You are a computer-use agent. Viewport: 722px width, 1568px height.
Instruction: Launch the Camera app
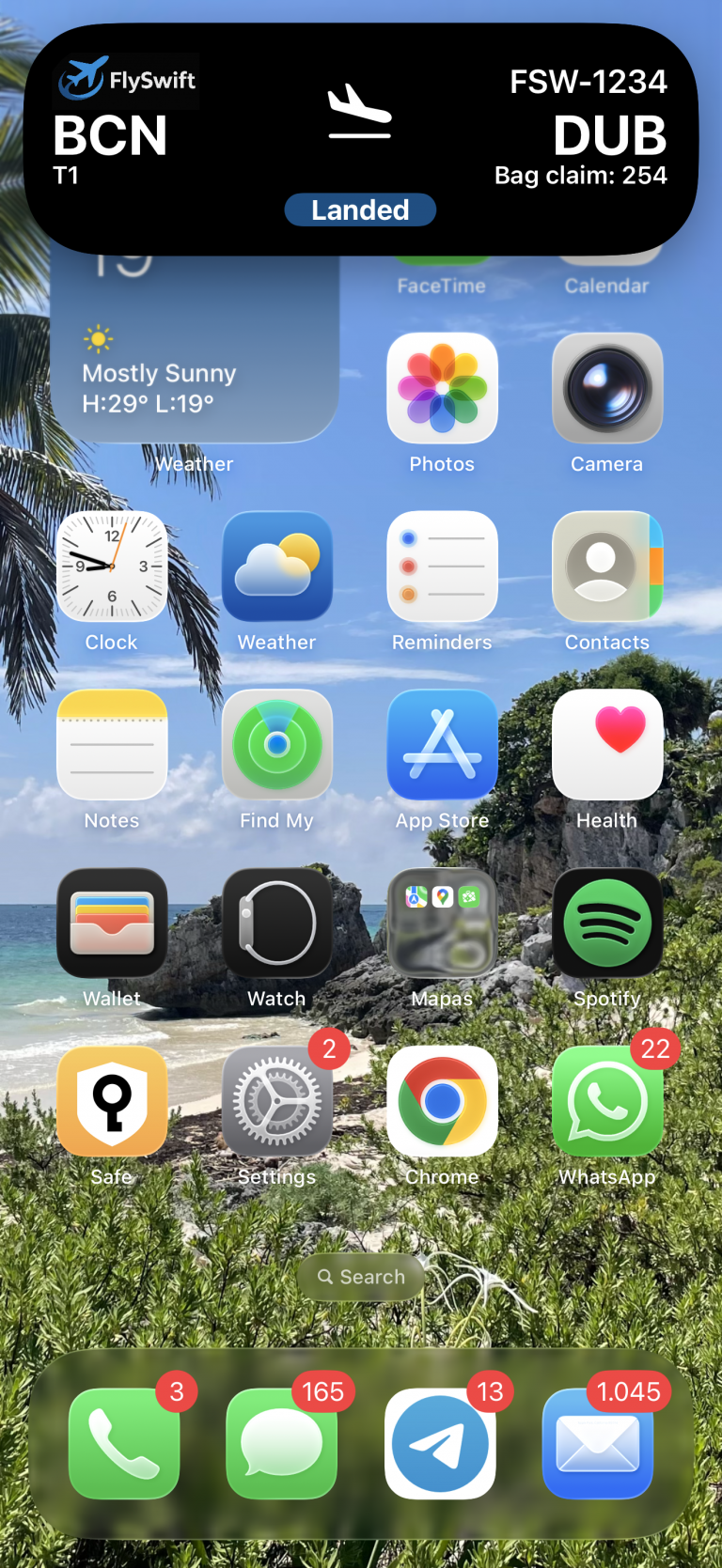pos(607,388)
